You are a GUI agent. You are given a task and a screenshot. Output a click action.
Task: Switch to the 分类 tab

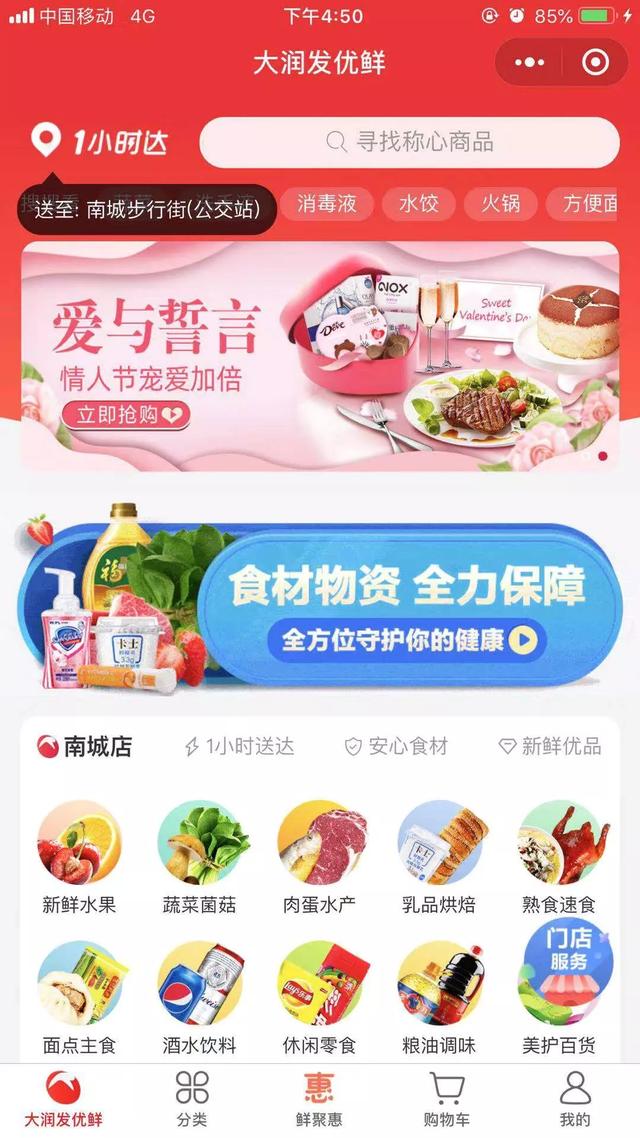192,1098
